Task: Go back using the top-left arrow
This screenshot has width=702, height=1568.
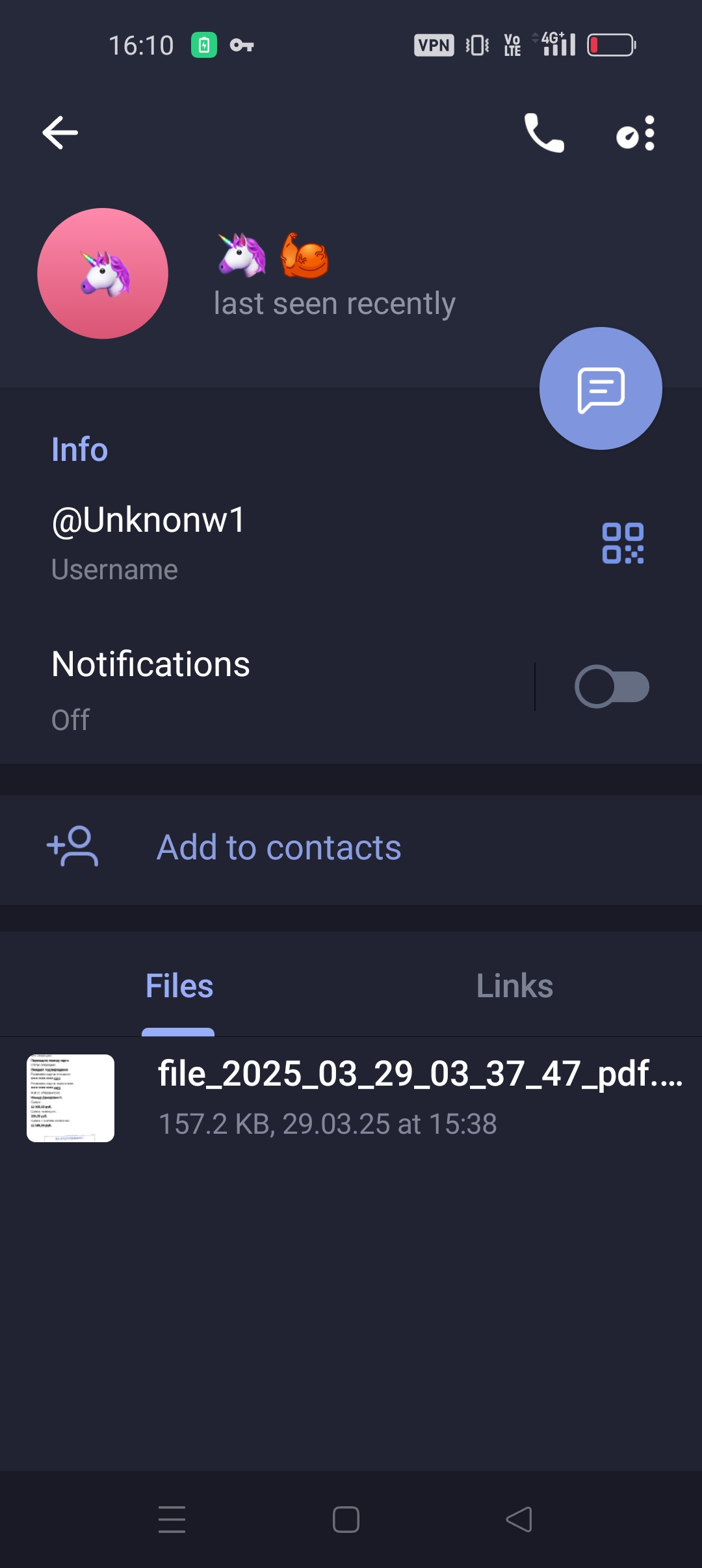Action: pos(60,133)
